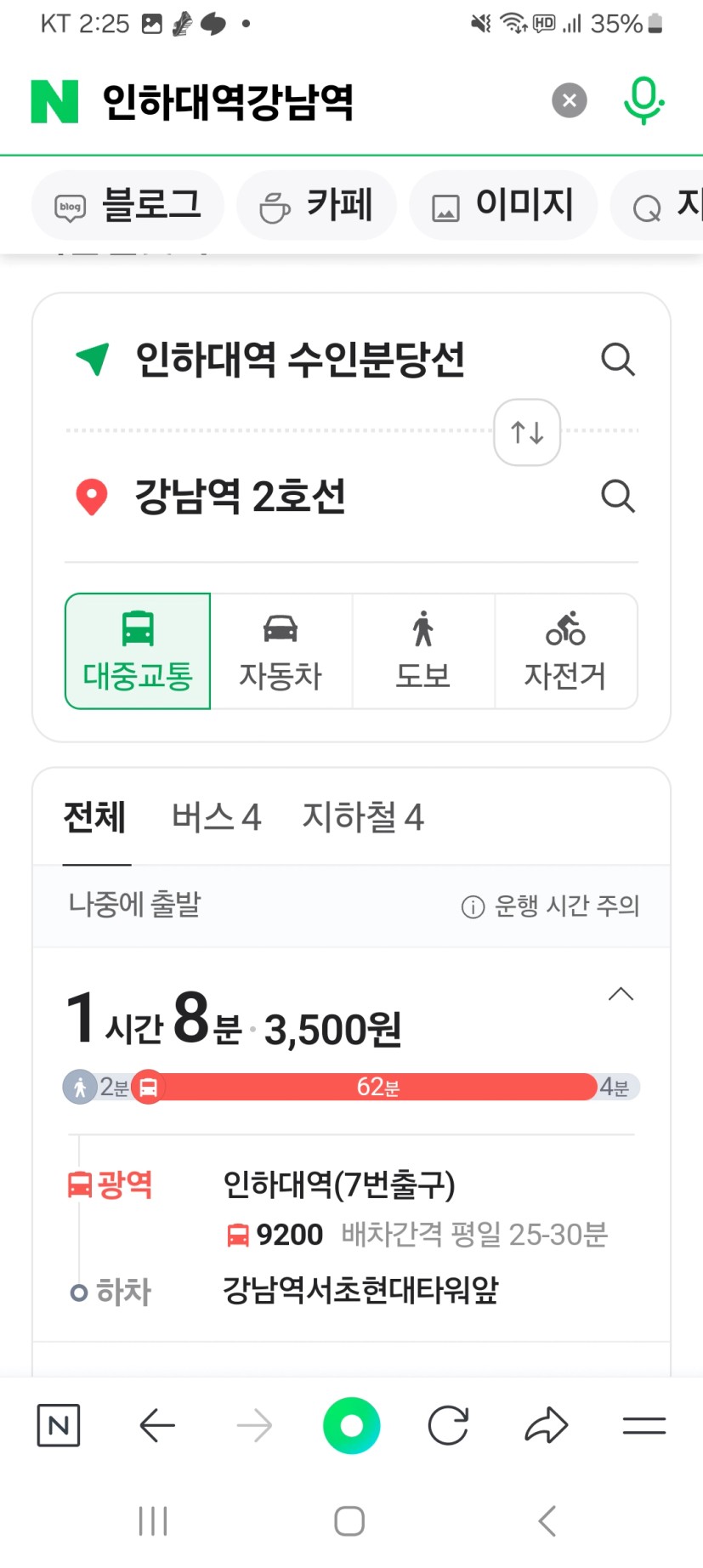
Task: Switch to the 카페 results chip
Action: [317, 206]
